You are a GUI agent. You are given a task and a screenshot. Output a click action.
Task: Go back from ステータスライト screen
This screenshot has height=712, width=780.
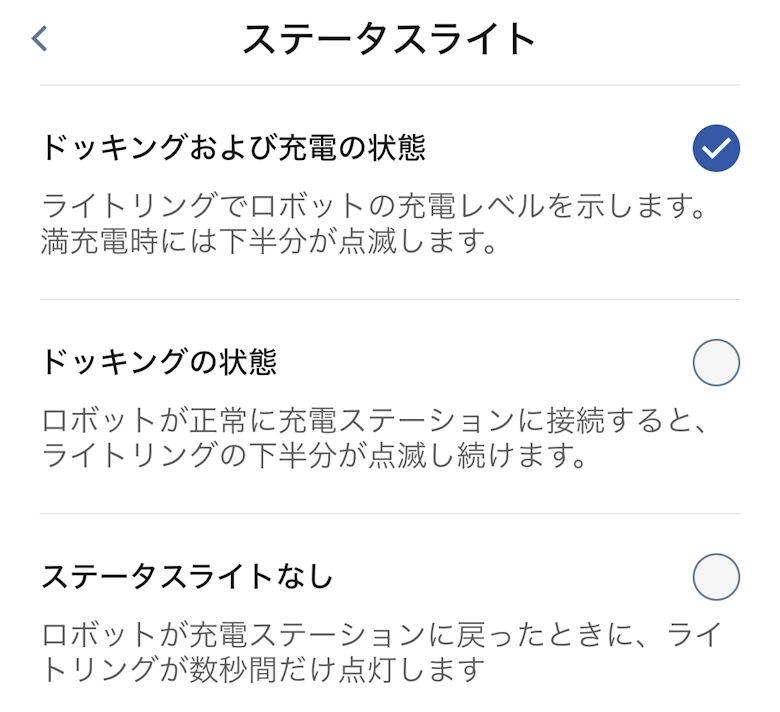point(39,39)
